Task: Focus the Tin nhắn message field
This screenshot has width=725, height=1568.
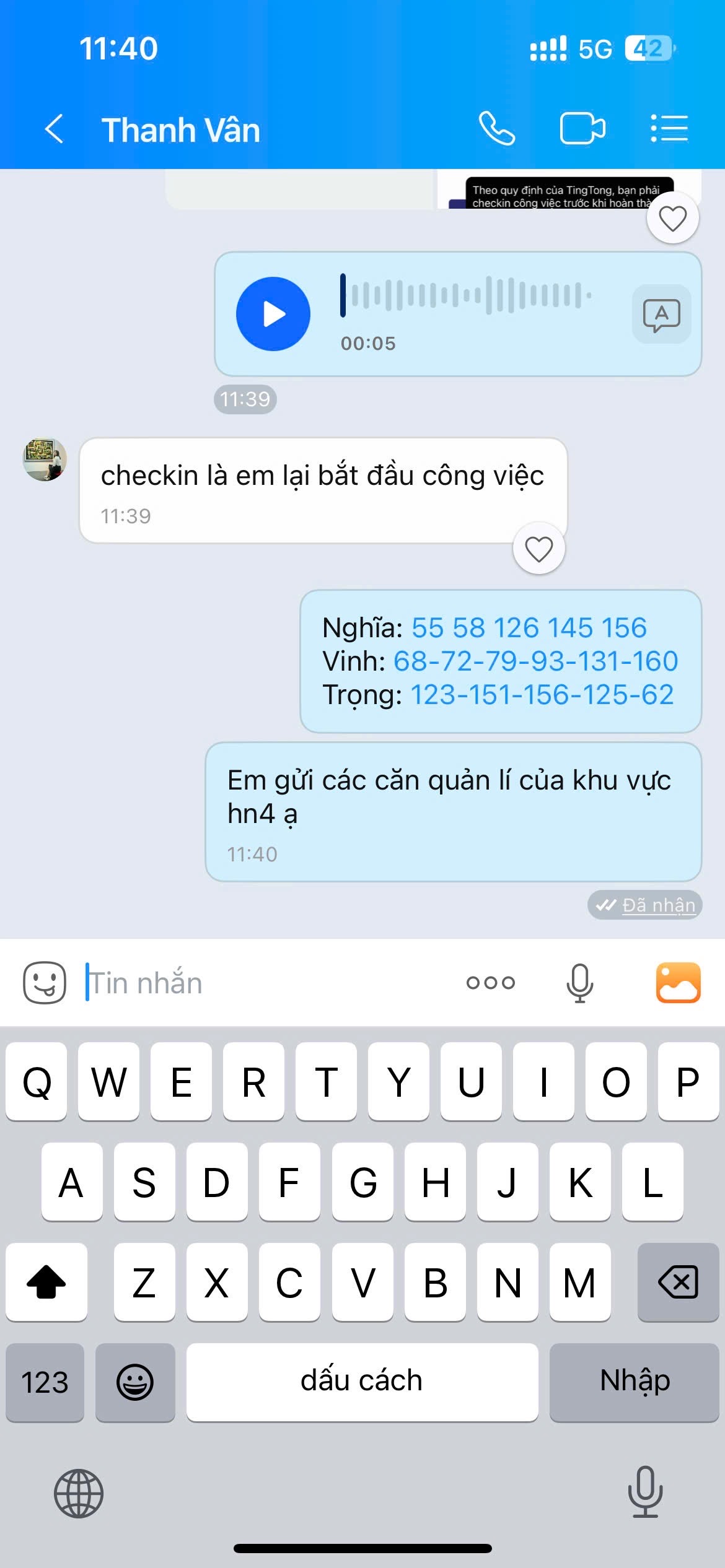Action: [266, 983]
